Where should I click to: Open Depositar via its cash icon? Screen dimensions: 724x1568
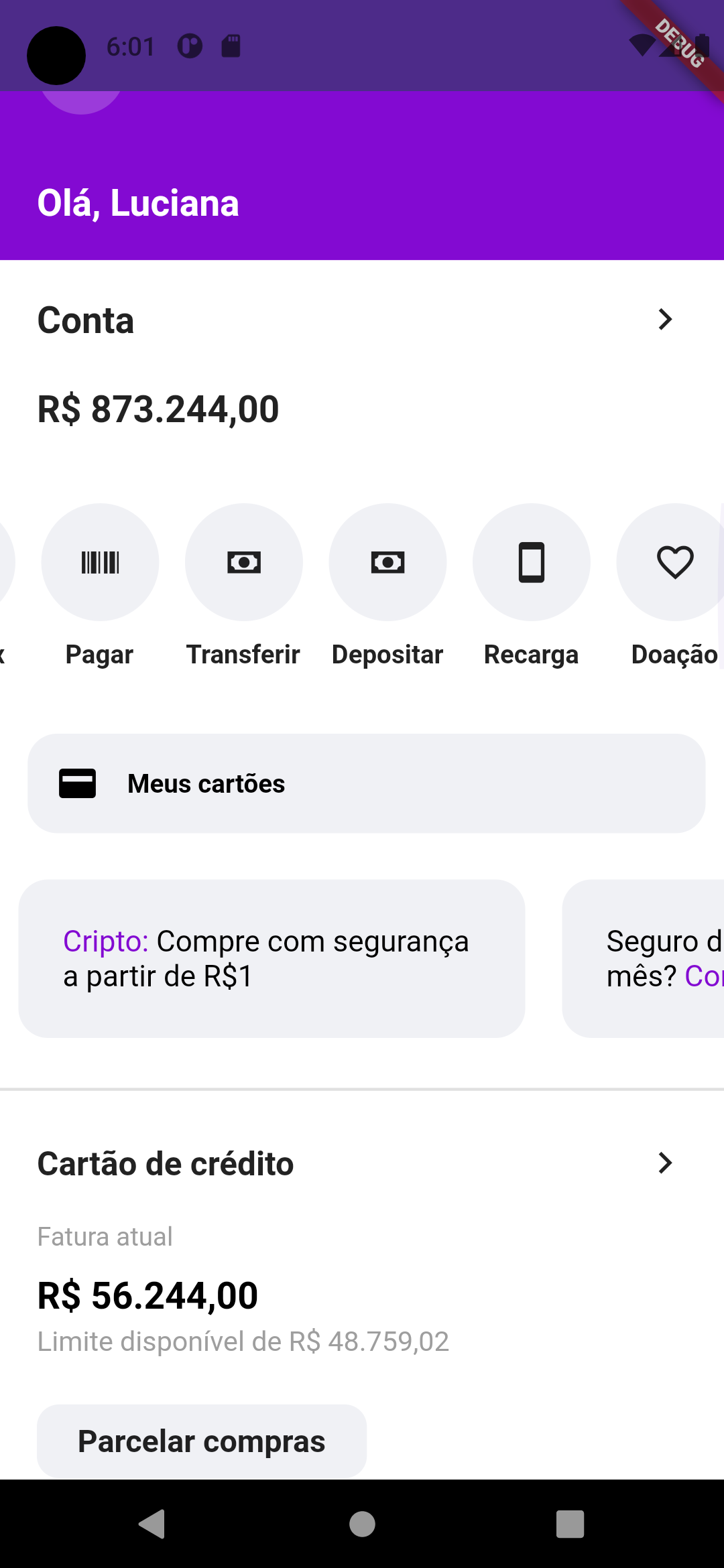(x=387, y=562)
